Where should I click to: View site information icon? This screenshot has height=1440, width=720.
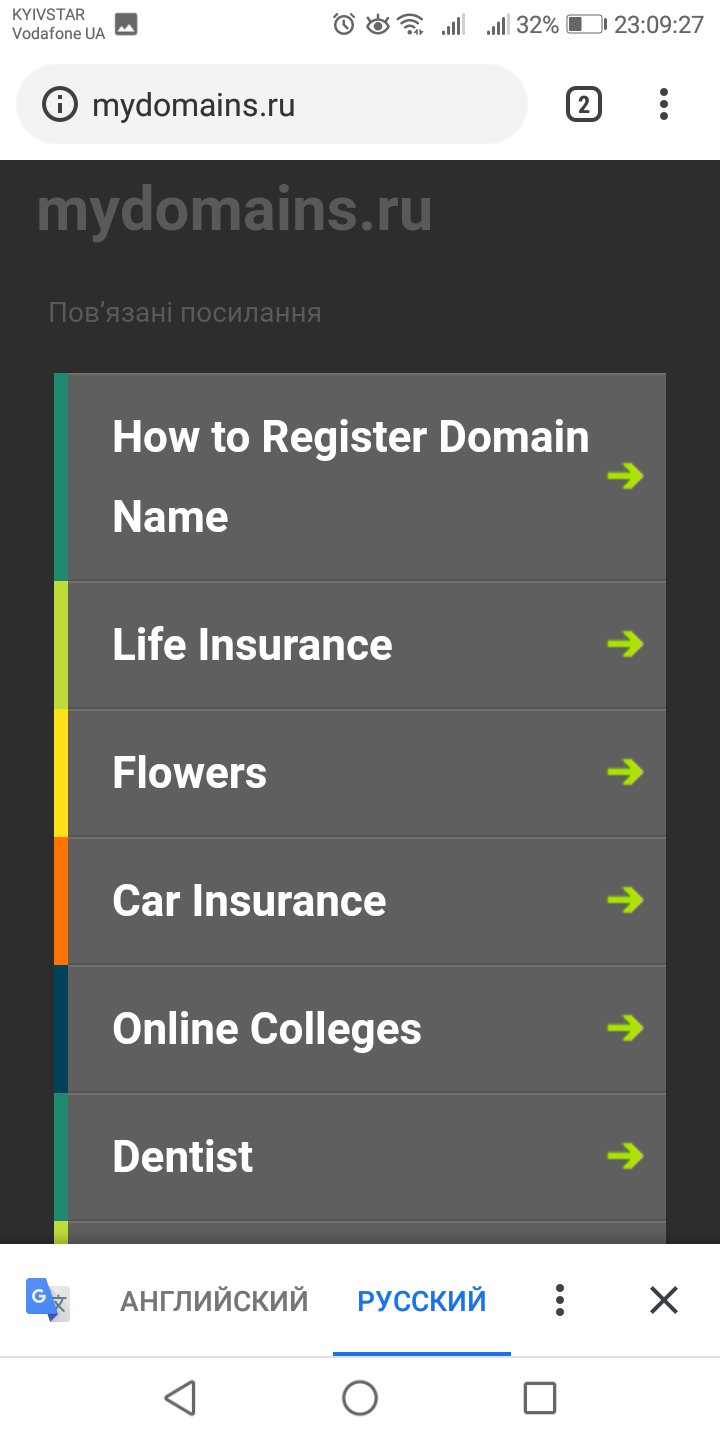click(60, 105)
